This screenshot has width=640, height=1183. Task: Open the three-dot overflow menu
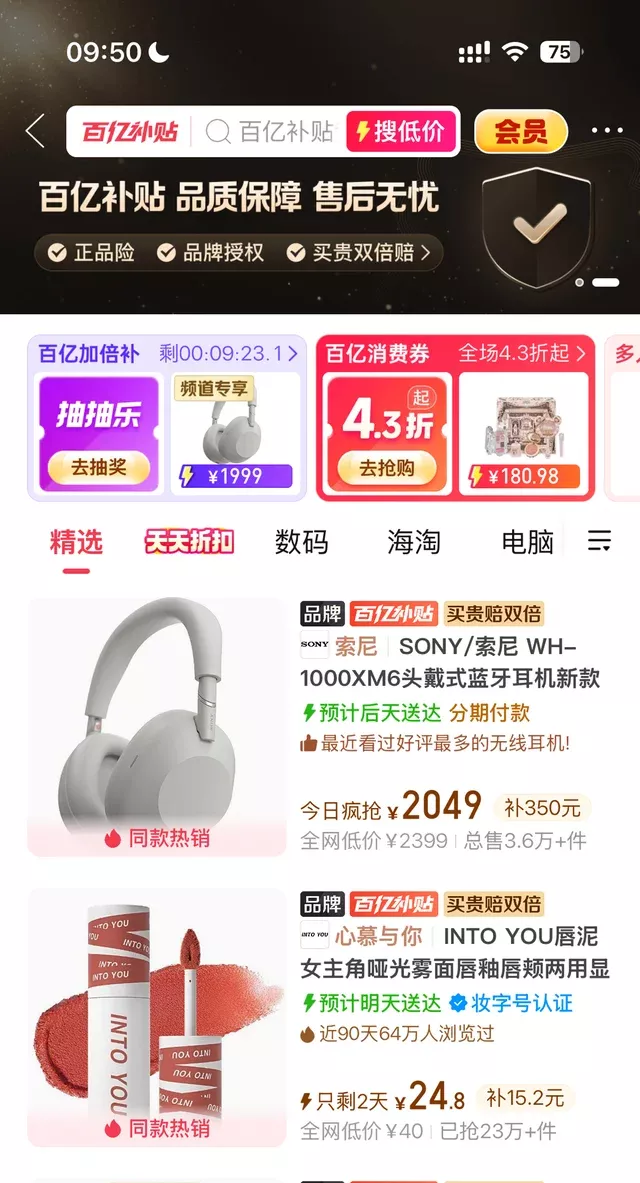(606, 131)
